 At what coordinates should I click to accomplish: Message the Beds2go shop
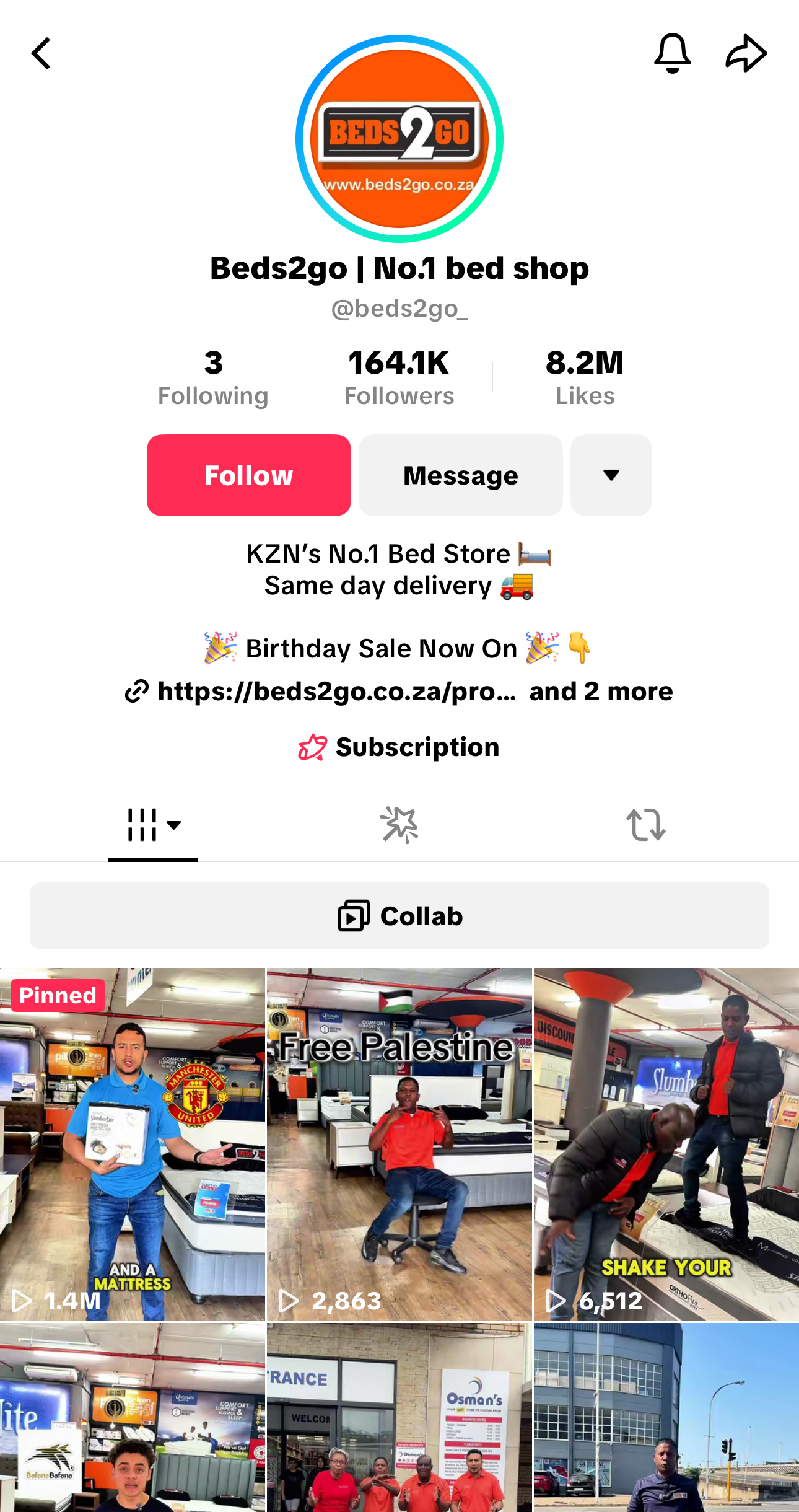pos(461,475)
